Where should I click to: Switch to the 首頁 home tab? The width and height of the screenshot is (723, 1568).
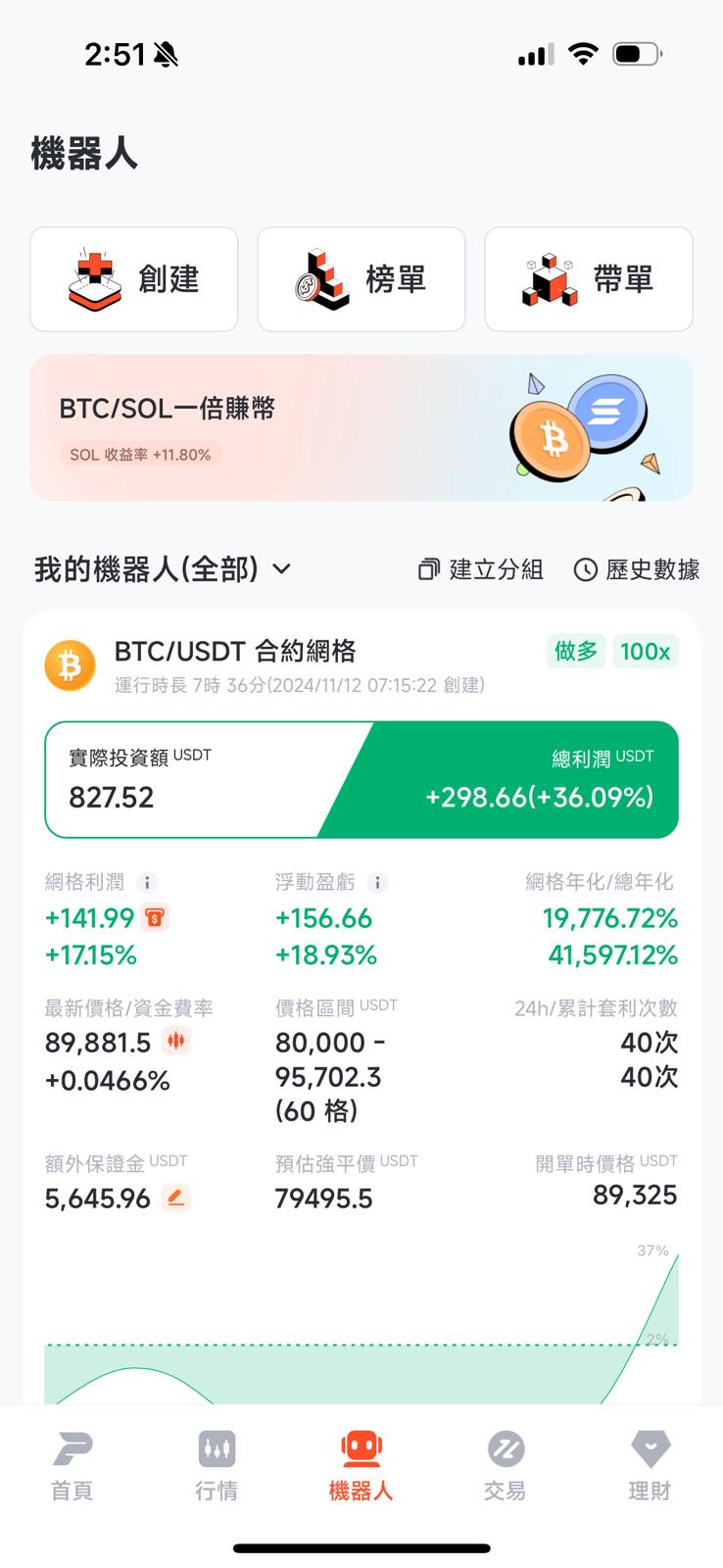point(72,1464)
